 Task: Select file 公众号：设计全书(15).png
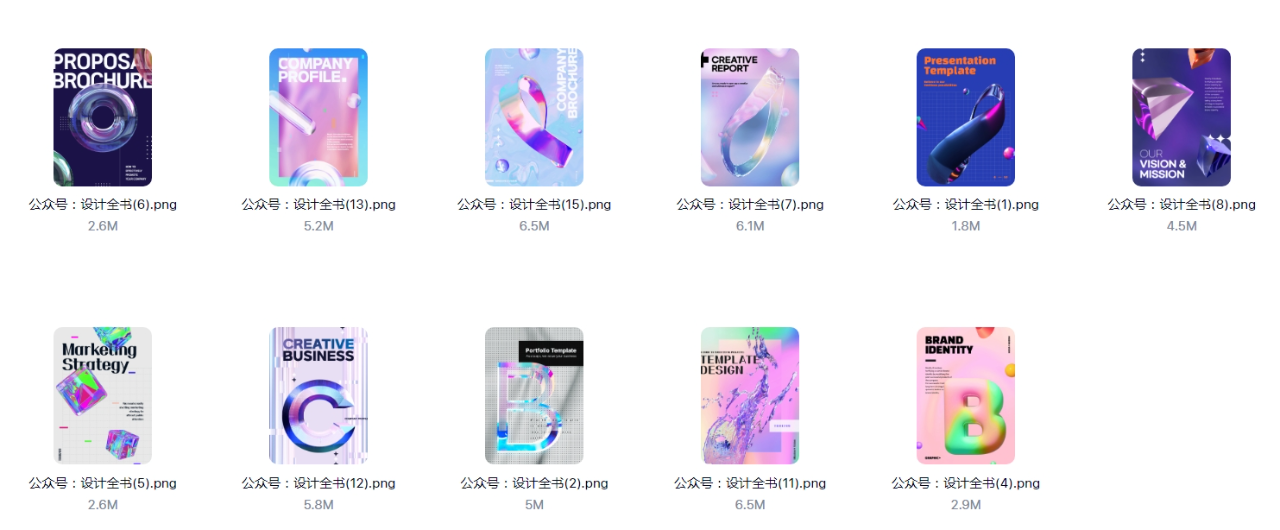534,117
